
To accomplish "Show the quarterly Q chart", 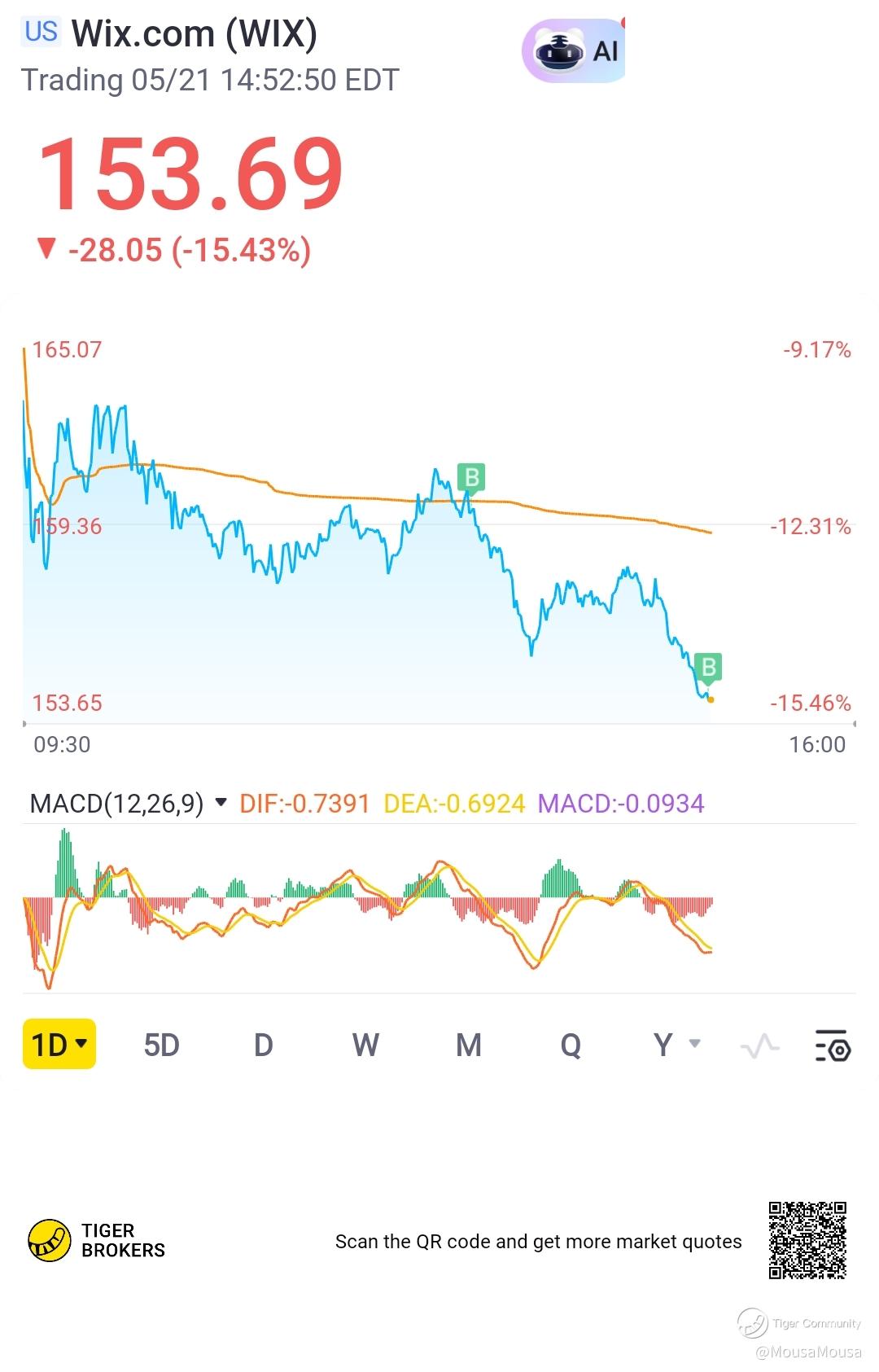I will [571, 1045].
